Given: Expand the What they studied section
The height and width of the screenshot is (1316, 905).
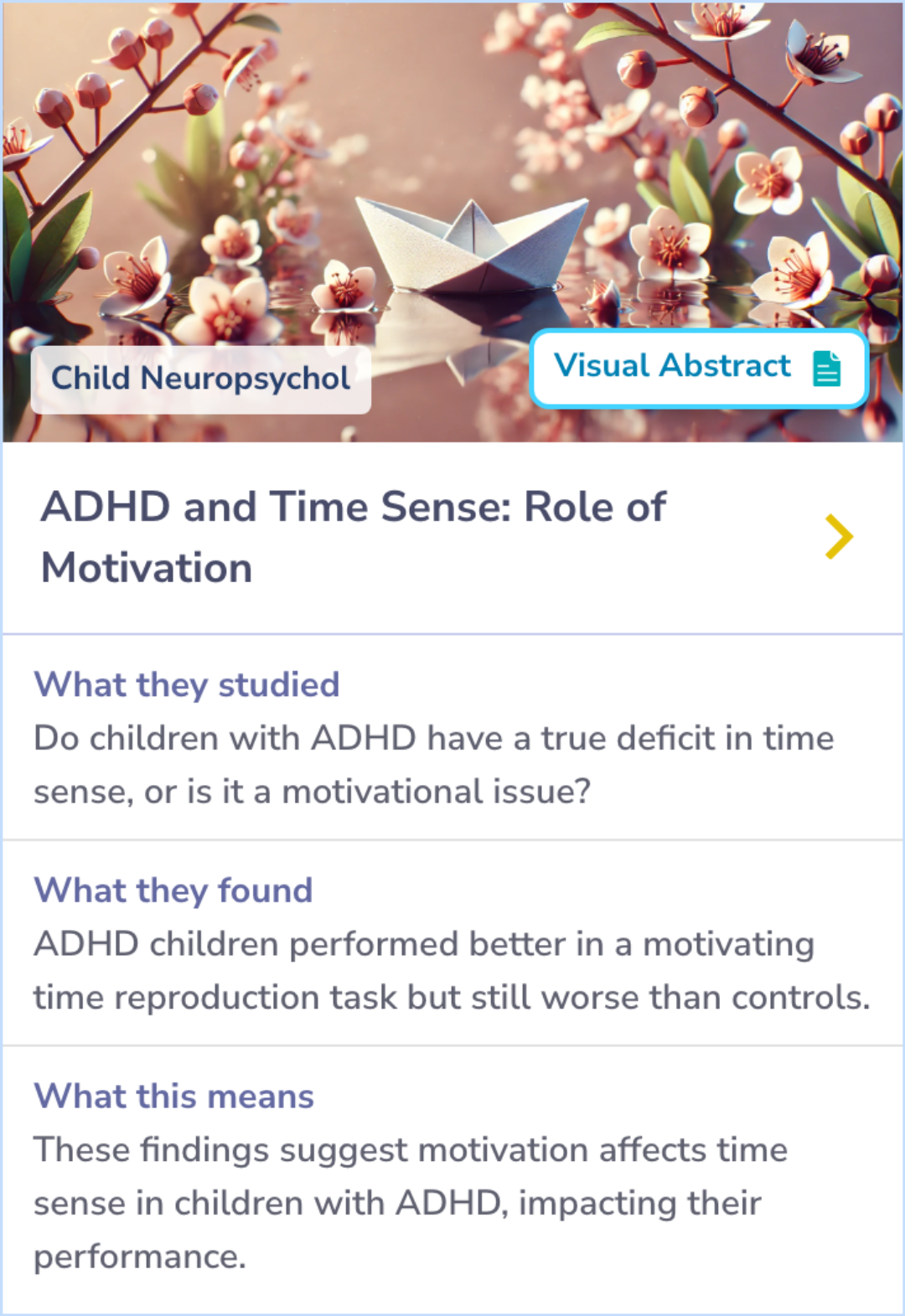Looking at the screenshot, I should pyautogui.click(x=186, y=684).
